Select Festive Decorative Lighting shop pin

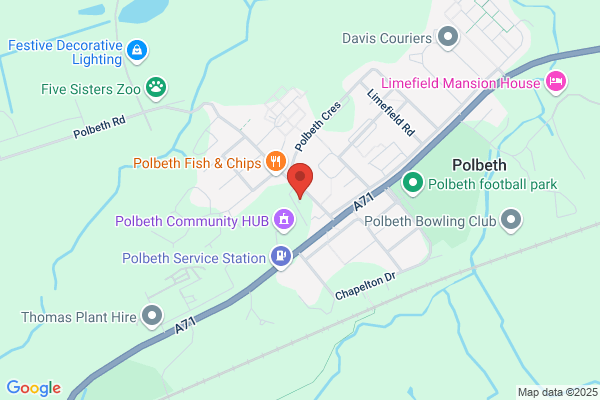pyautogui.click(x=137, y=51)
